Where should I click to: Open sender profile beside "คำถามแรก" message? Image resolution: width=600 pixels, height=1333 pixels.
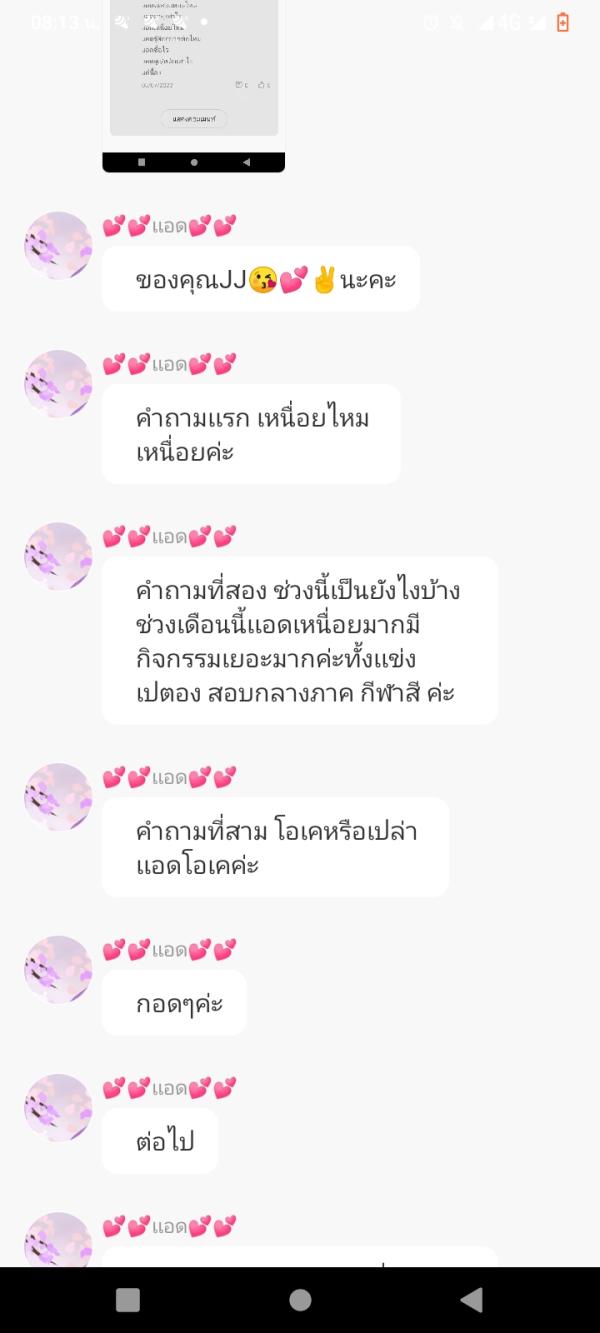58,384
